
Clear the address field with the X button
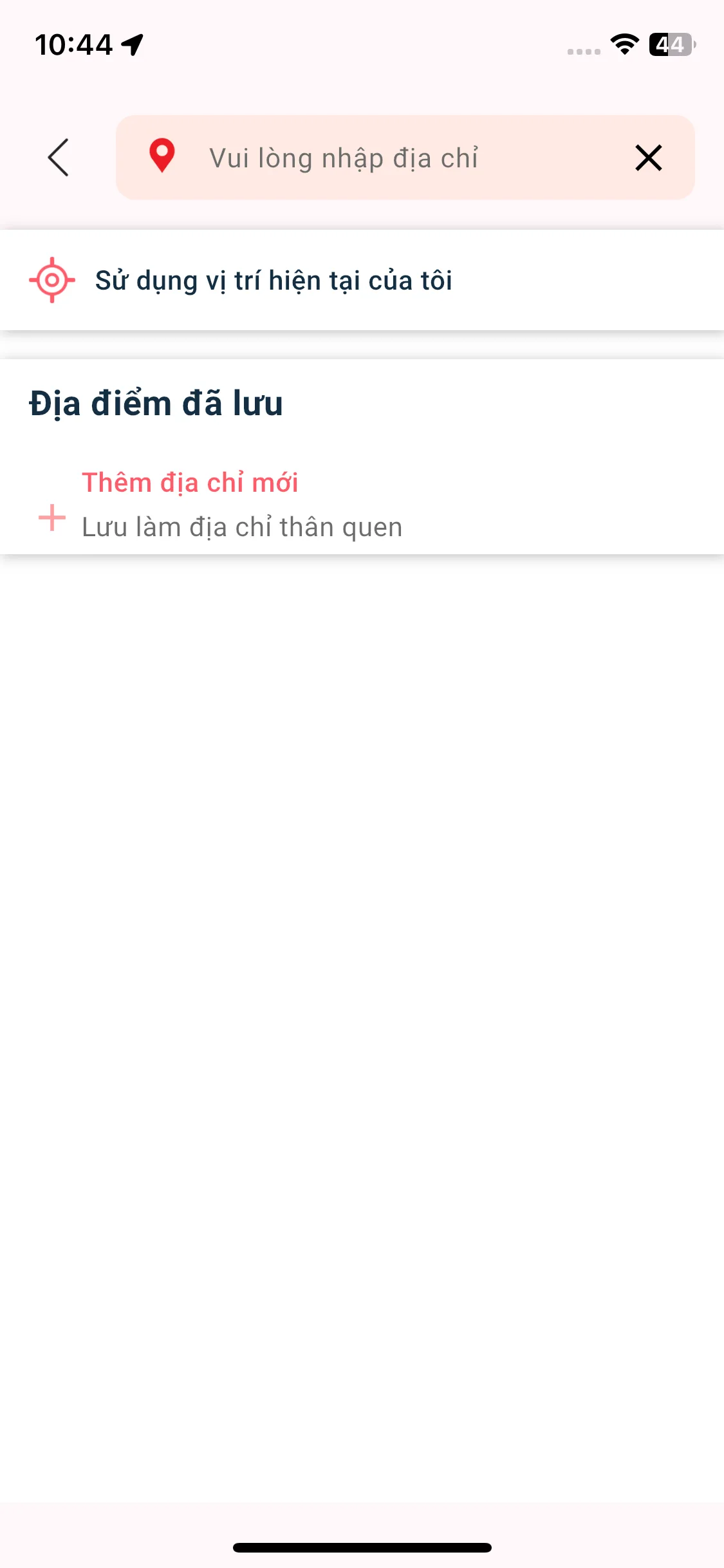click(648, 158)
